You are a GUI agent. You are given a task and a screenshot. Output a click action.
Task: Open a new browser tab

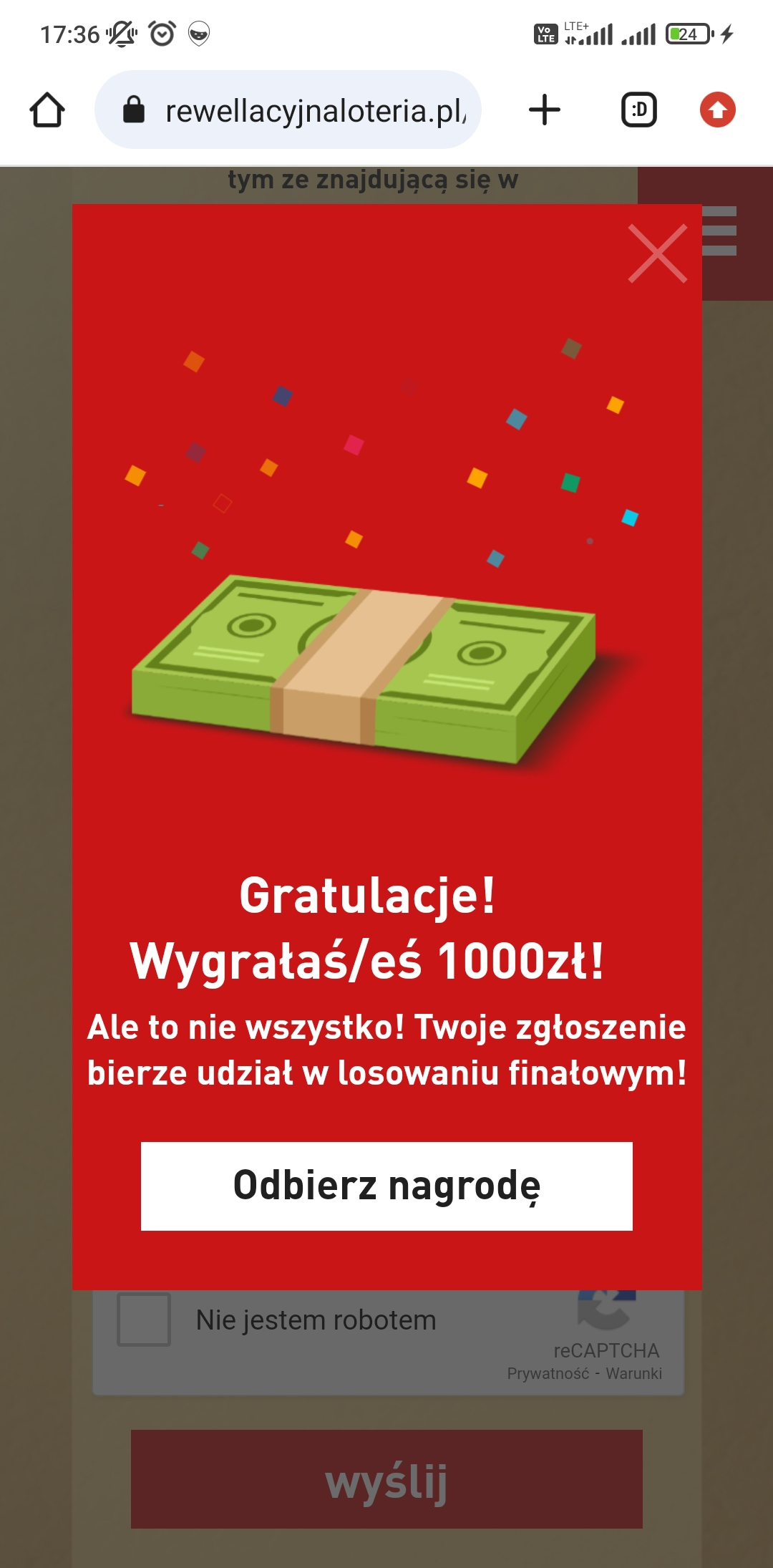coord(544,110)
